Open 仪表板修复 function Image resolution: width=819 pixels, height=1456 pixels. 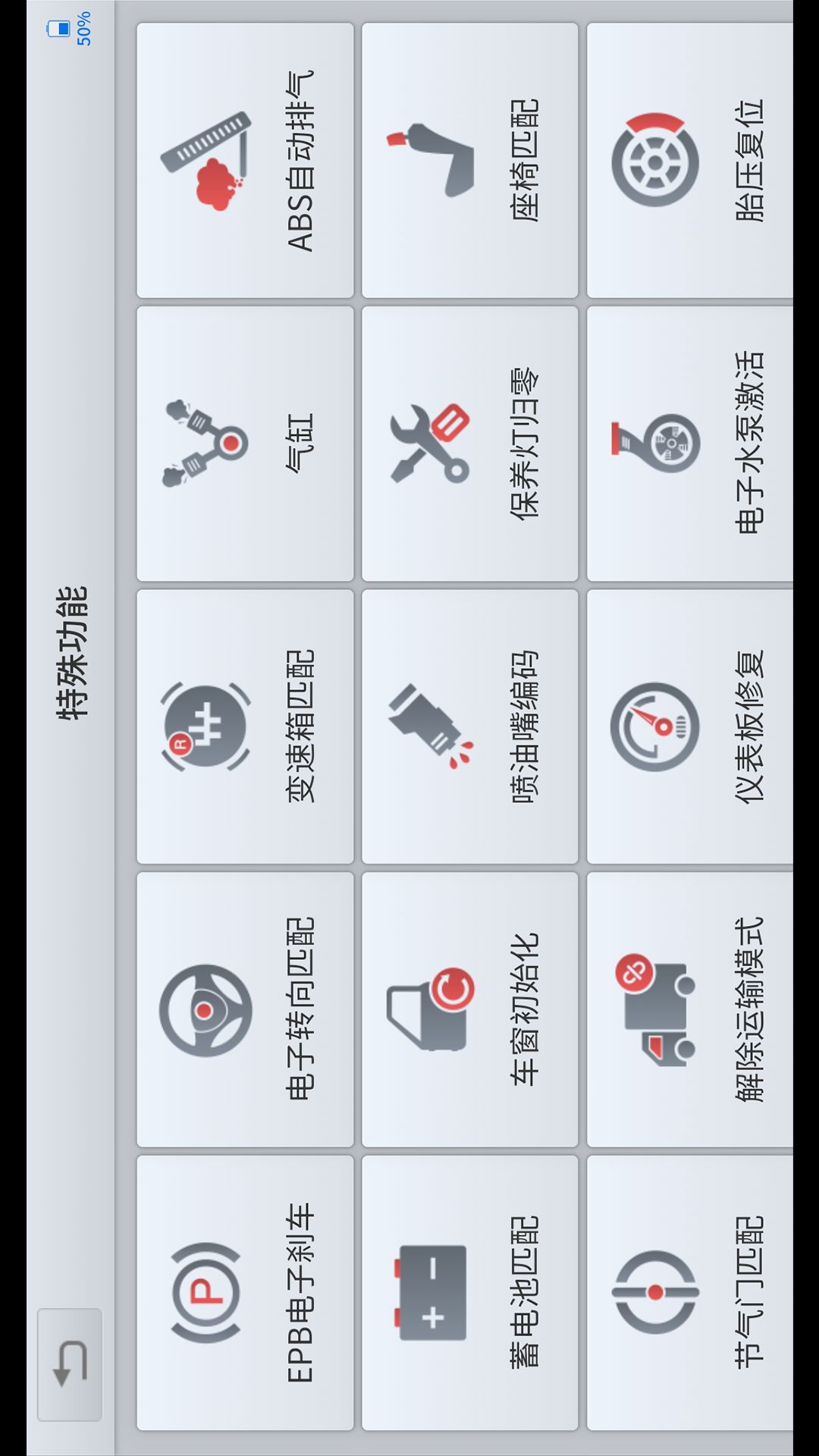pos(690,726)
